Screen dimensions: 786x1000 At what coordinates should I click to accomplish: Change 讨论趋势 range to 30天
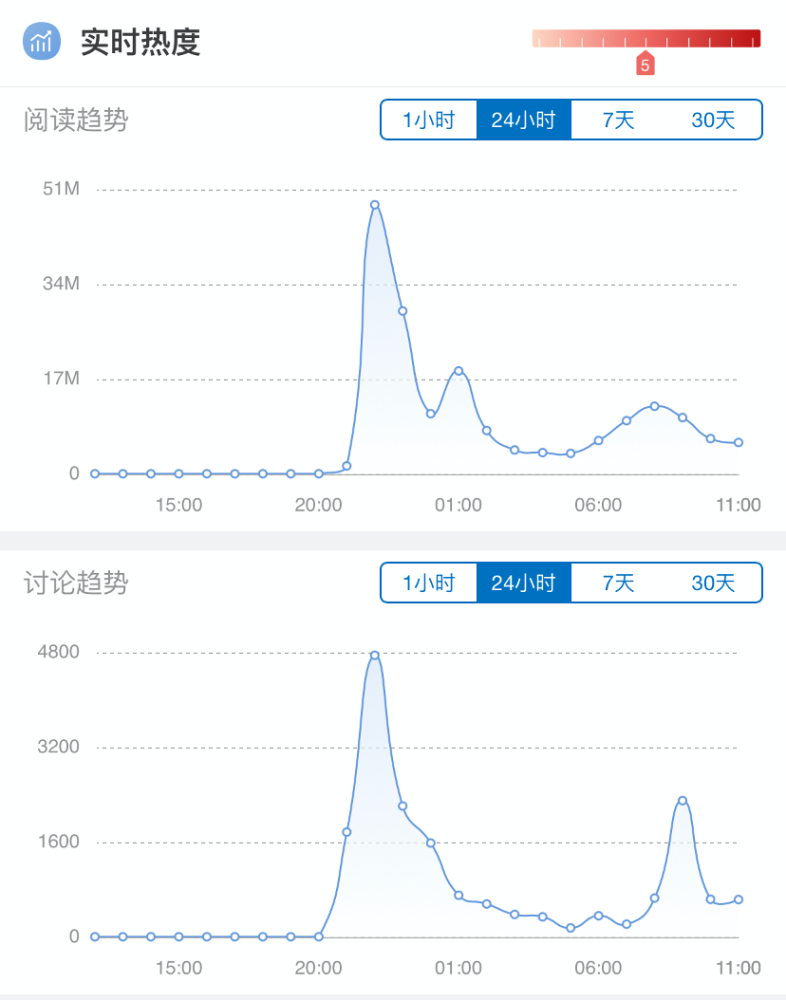coord(713,583)
